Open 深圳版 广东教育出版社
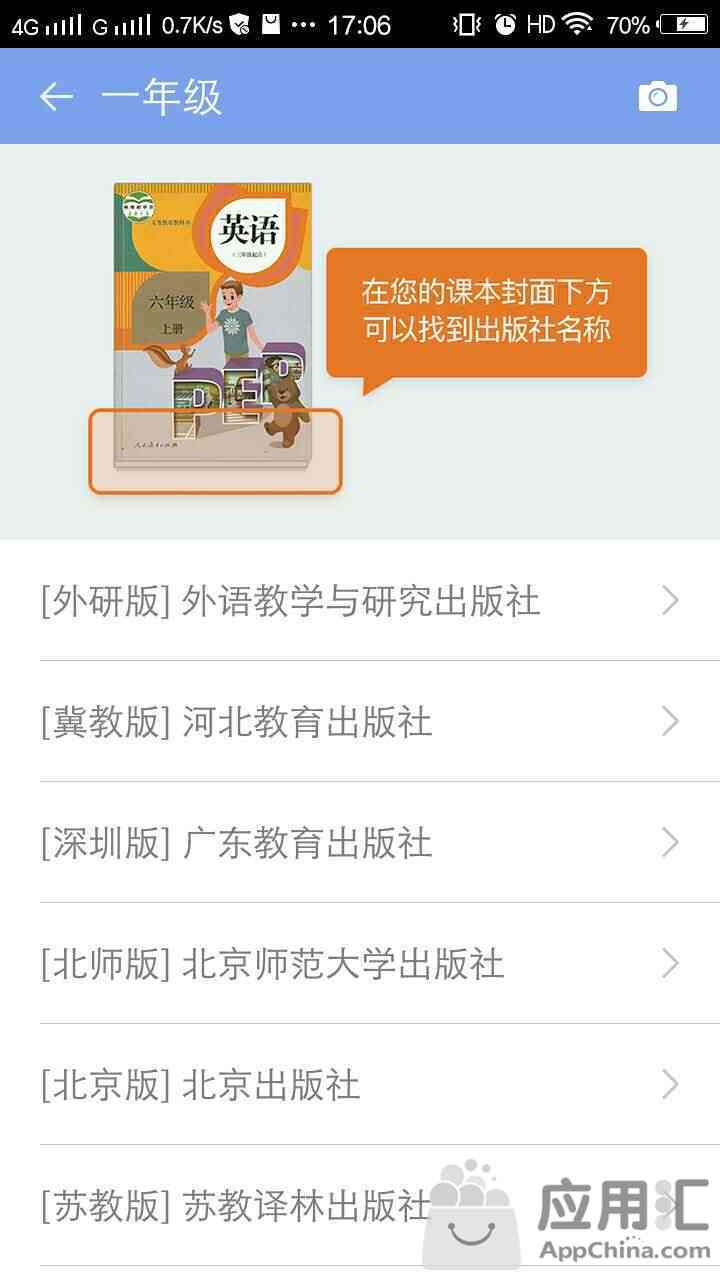Screen dimensions: 720x1280 point(360,843)
